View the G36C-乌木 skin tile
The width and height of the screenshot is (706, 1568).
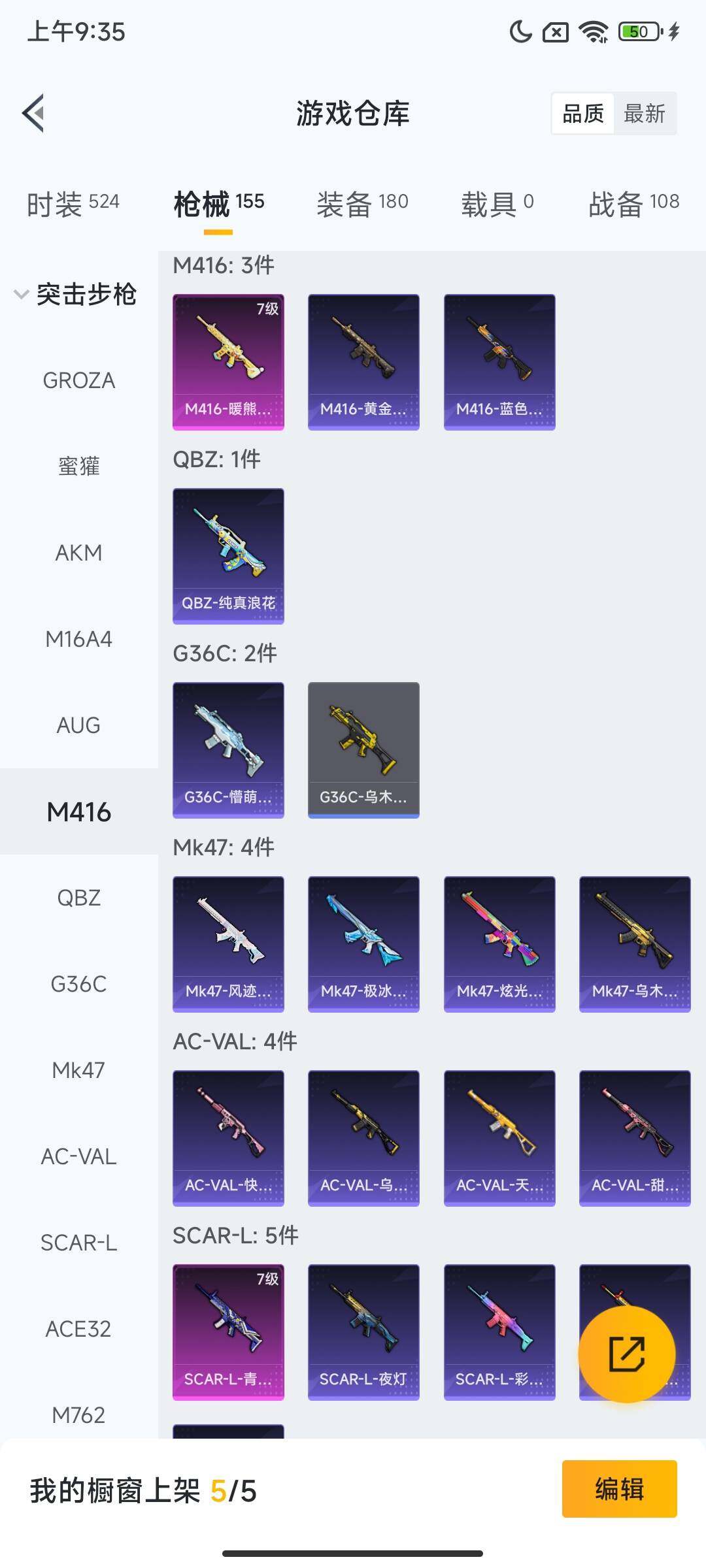[363, 749]
